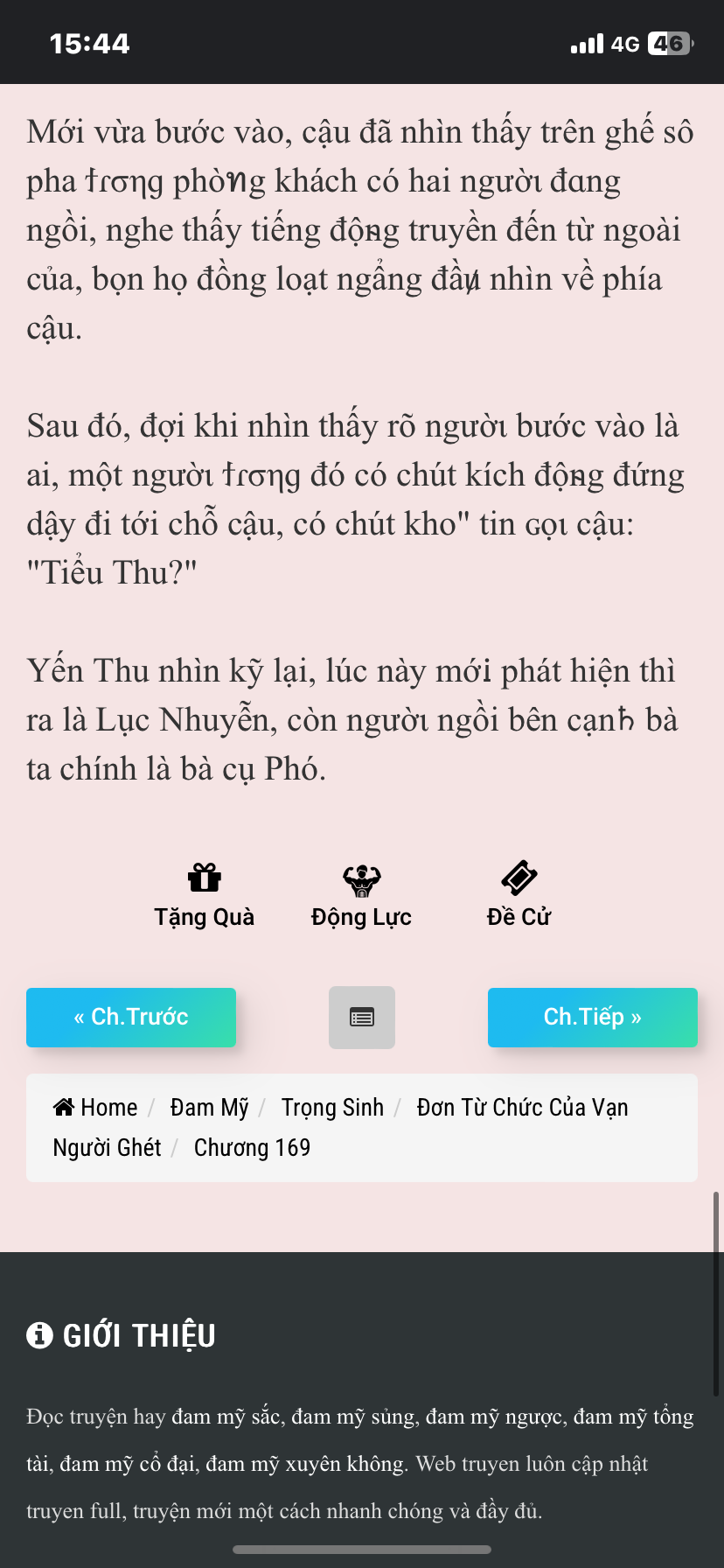Open Động Lực motivation option

coord(361,896)
